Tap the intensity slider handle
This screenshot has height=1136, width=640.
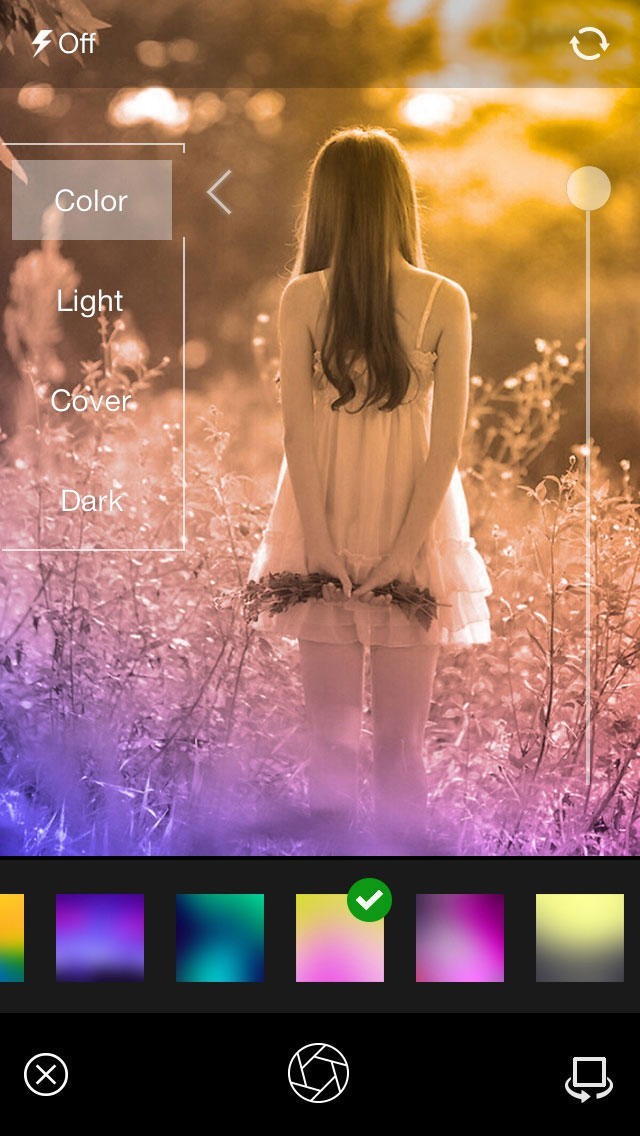click(x=588, y=188)
